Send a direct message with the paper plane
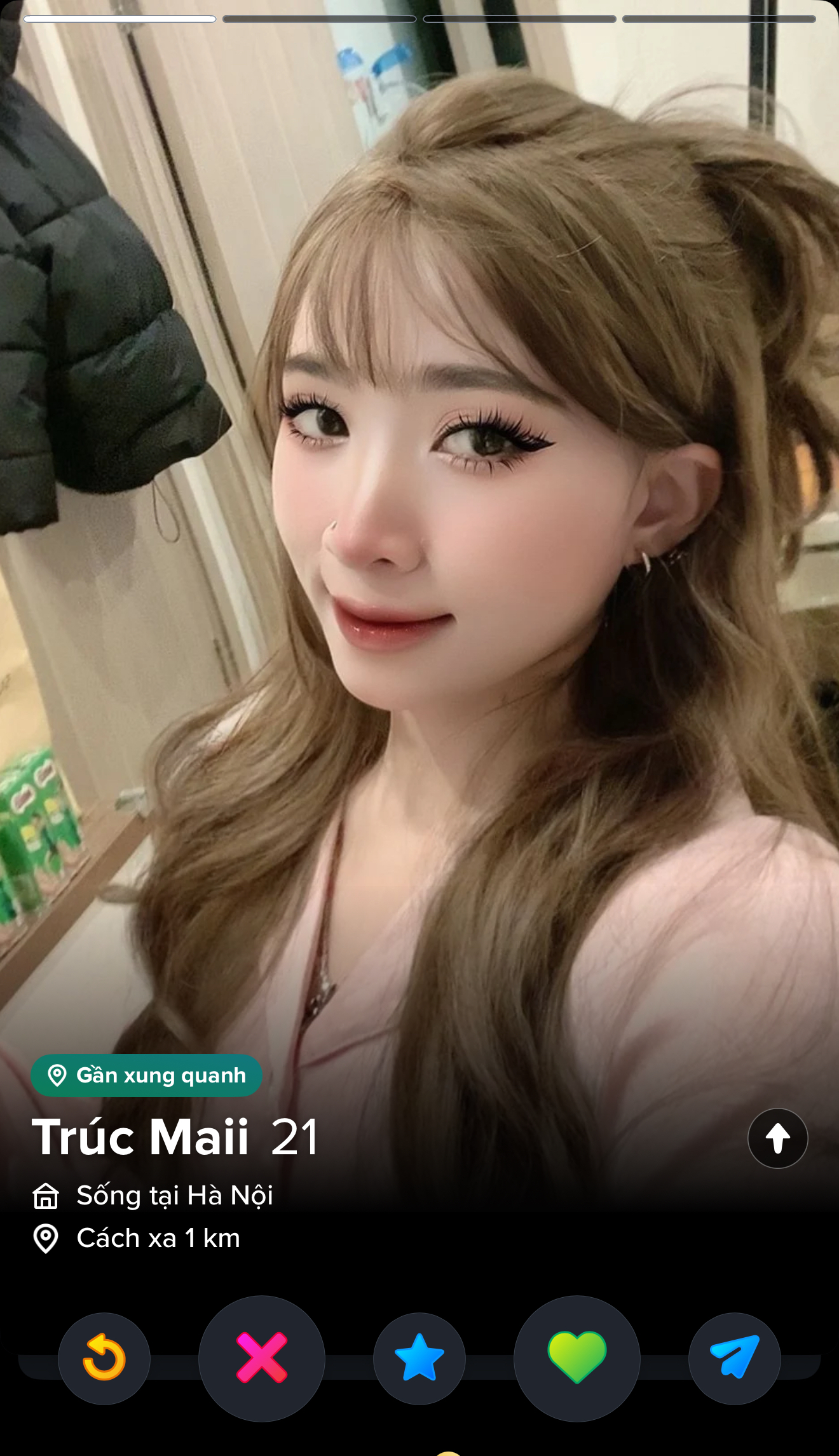Viewport: 839px width, 1456px height. [734, 1358]
